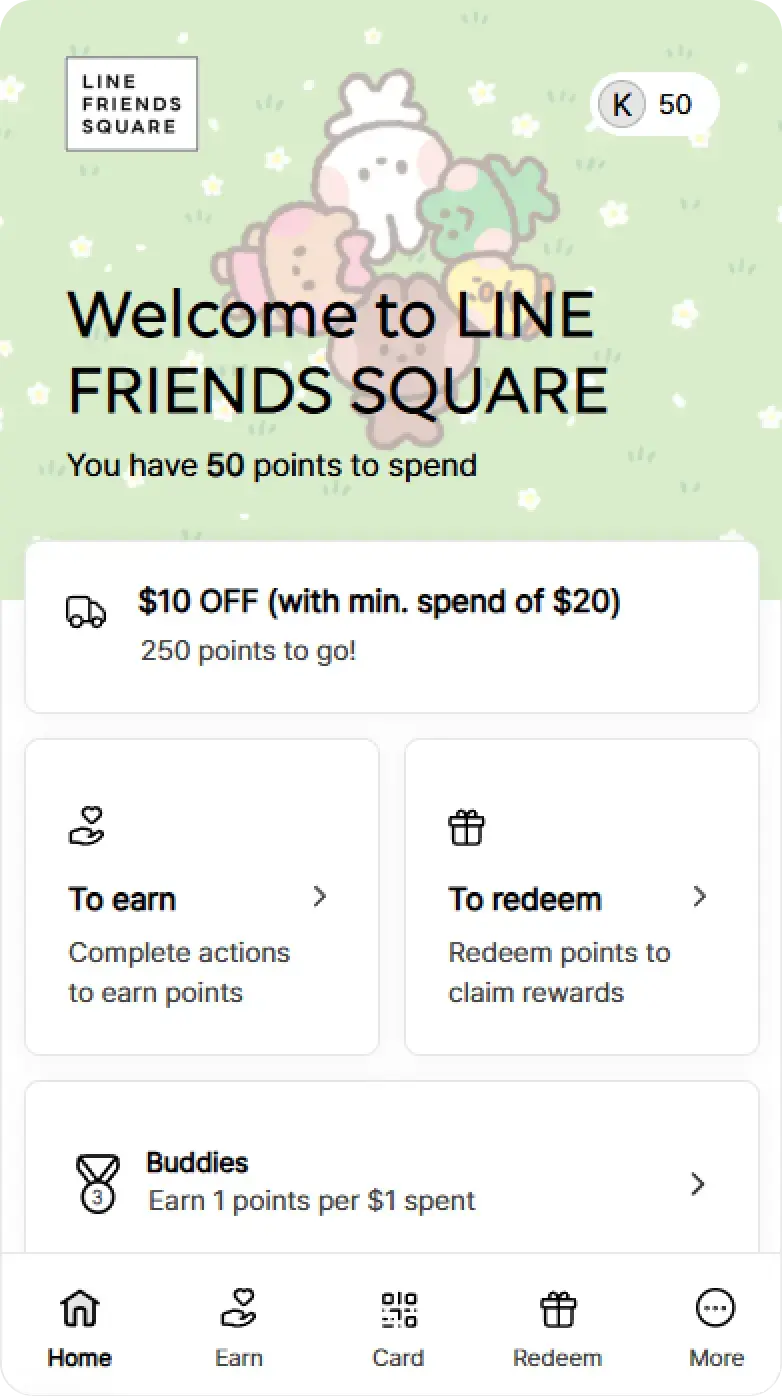Open Redeem using the gift icon
Image resolution: width=782 pixels, height=1396 pixels.
tap(557, 1307)
